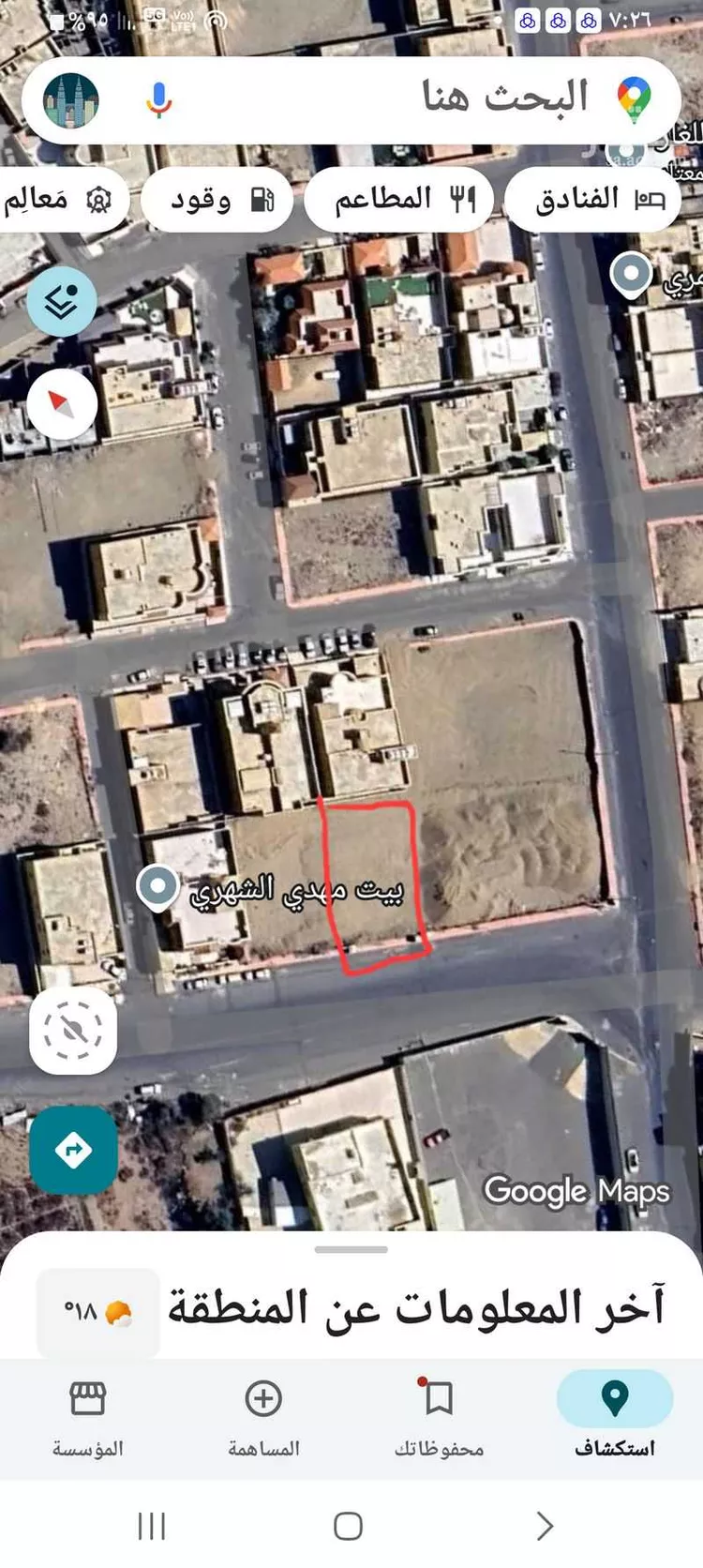Open the map layers button
This screenshot has width=703, height=1568.
pyautogui.click(x=62, y=301)
